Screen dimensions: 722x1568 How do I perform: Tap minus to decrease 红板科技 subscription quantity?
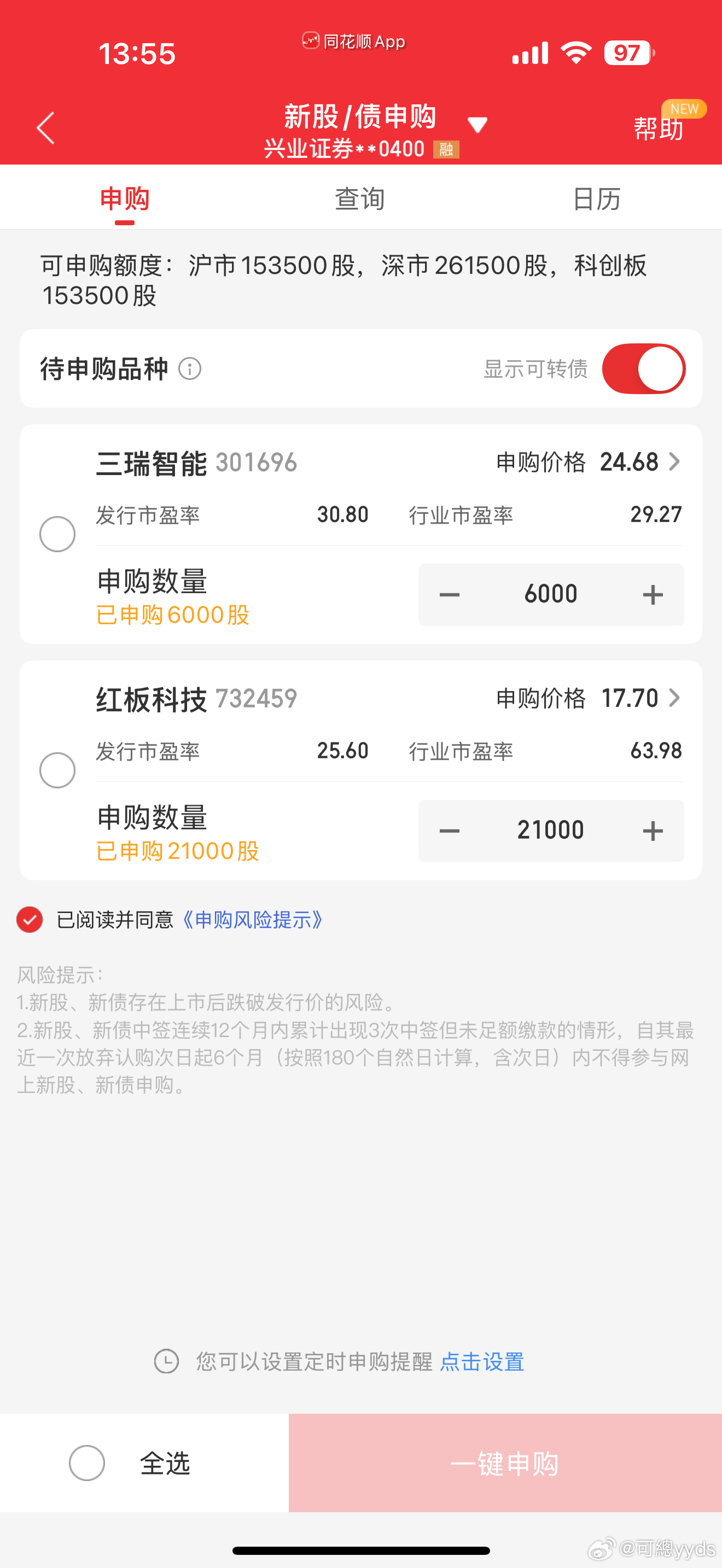coord(450,831)
